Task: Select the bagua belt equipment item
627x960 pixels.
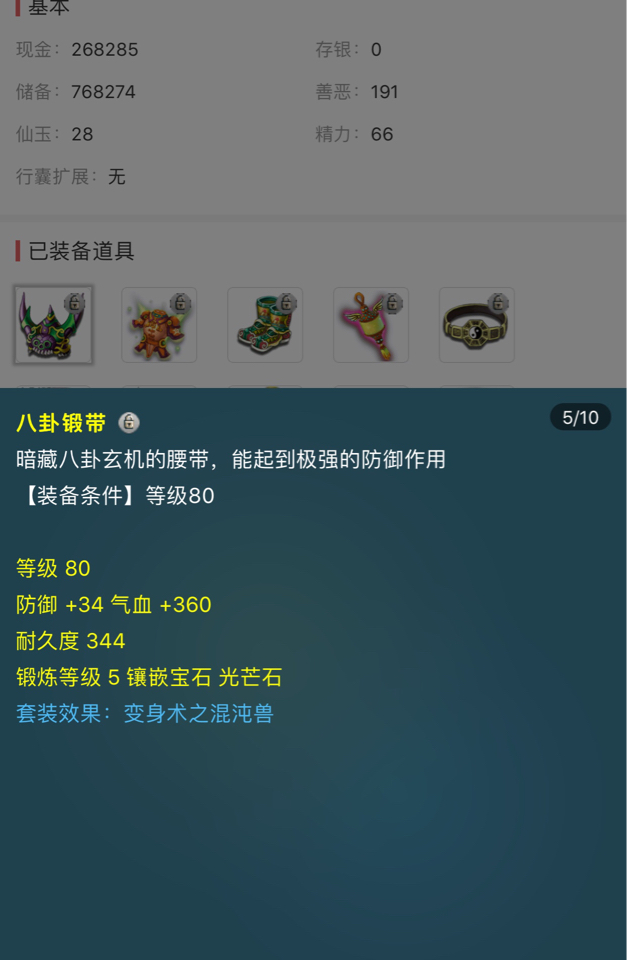Action: (x=477, y=325)
